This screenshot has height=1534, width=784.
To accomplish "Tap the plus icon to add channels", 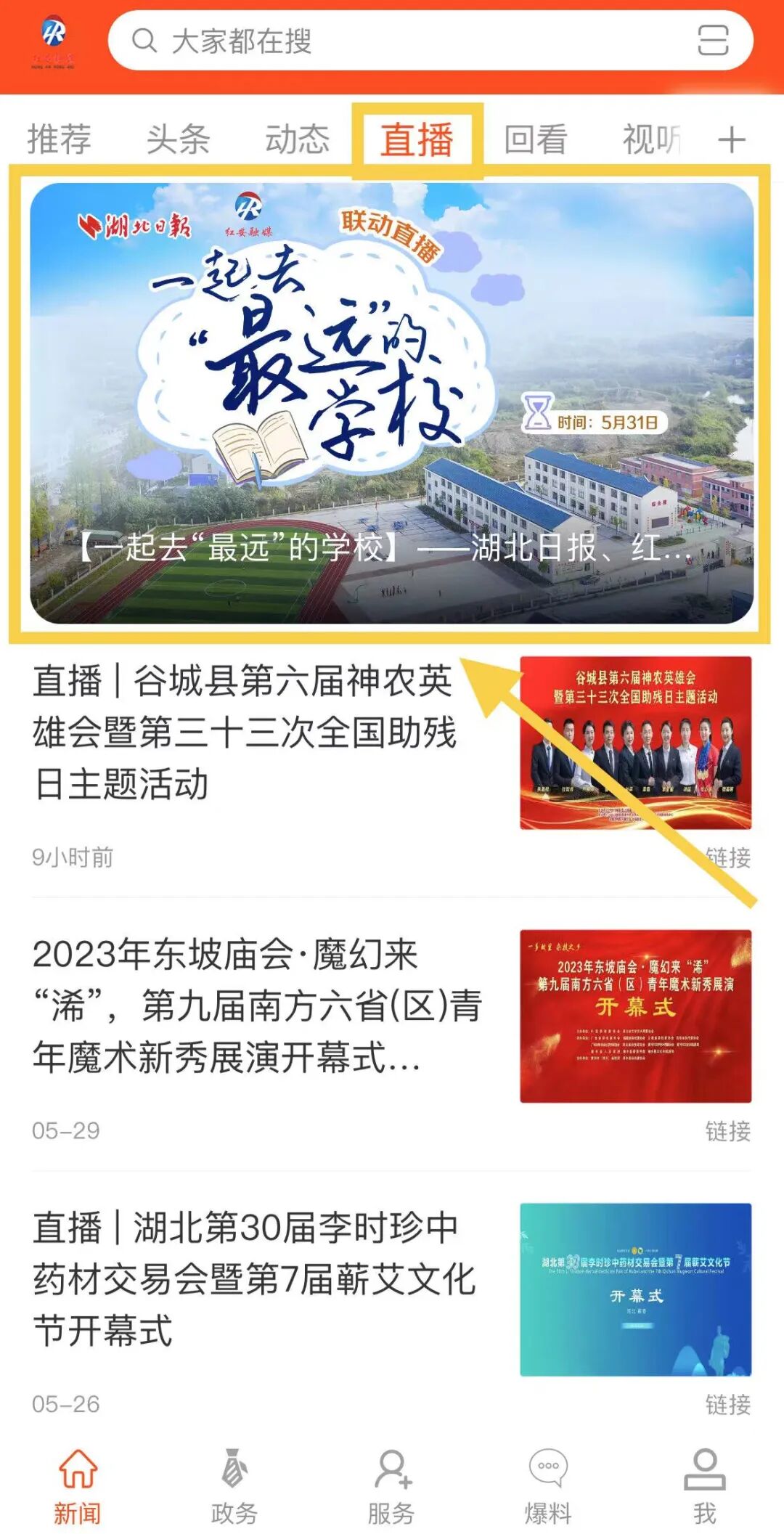I will coord(732,139).
